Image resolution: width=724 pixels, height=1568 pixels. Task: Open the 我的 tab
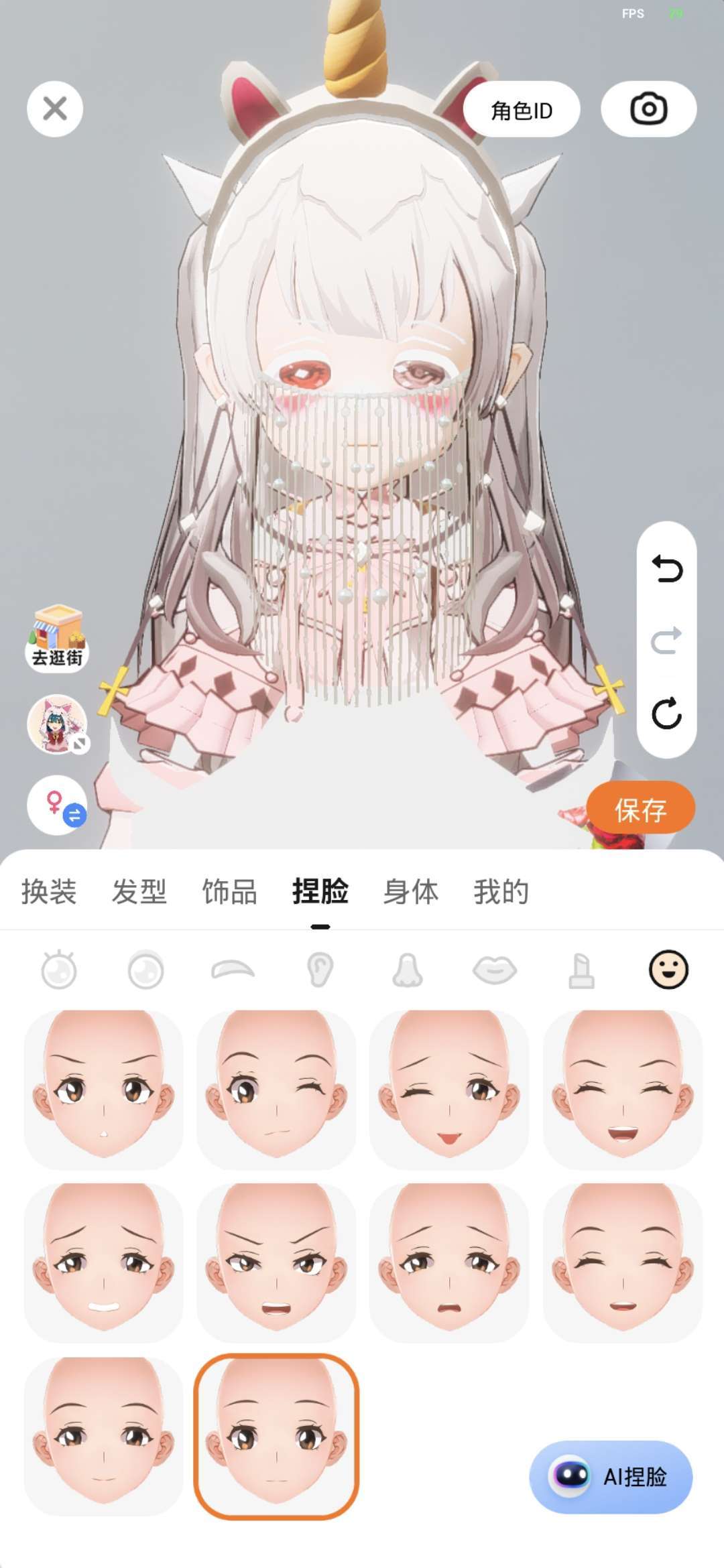coord(501,892)
